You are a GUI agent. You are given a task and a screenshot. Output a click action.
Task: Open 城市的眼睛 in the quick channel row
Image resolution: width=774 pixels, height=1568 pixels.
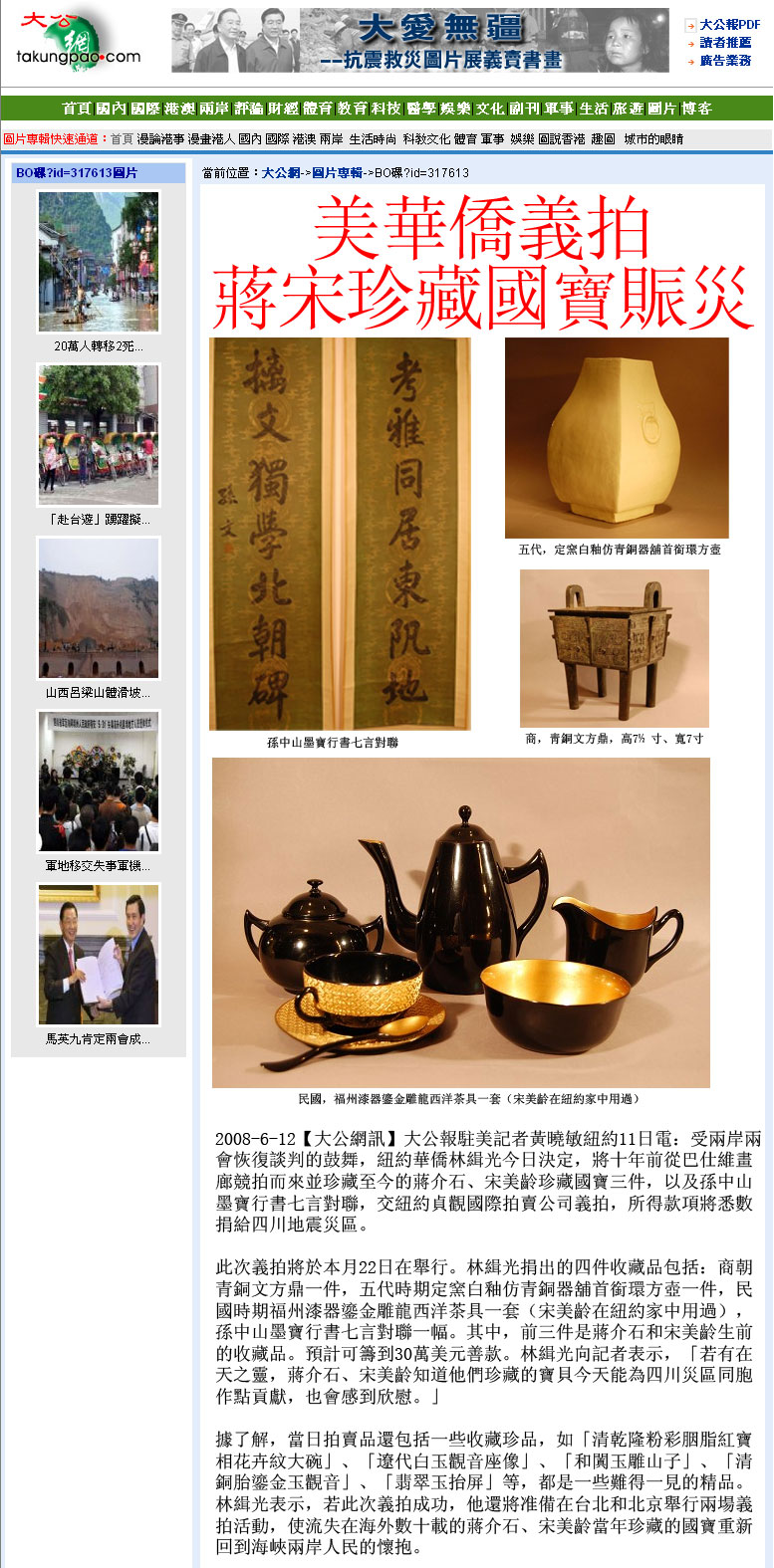tap(653, 139)
